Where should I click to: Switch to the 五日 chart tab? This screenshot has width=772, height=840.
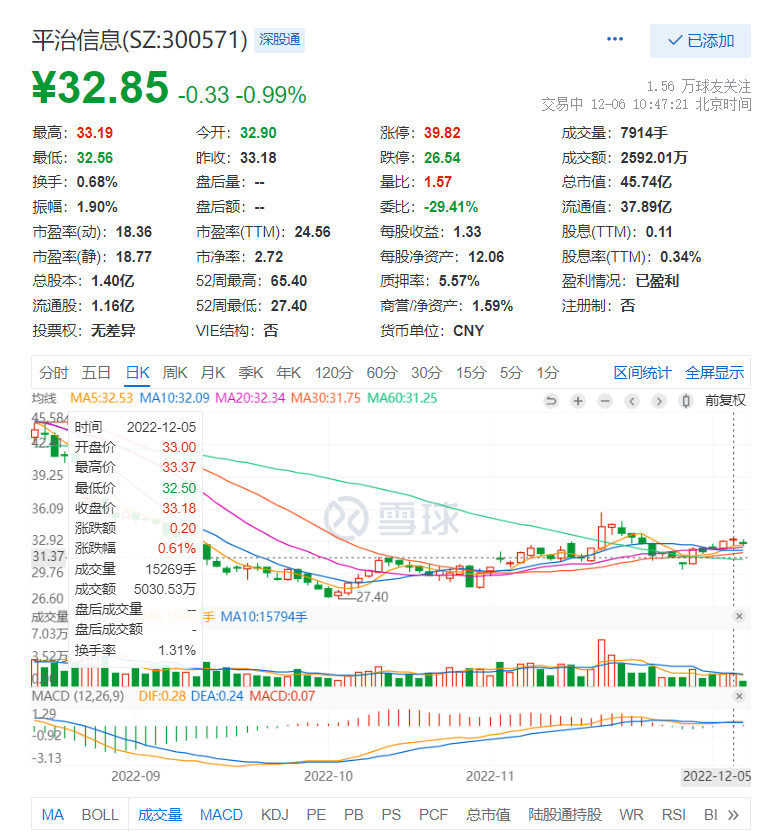point(96,373)
